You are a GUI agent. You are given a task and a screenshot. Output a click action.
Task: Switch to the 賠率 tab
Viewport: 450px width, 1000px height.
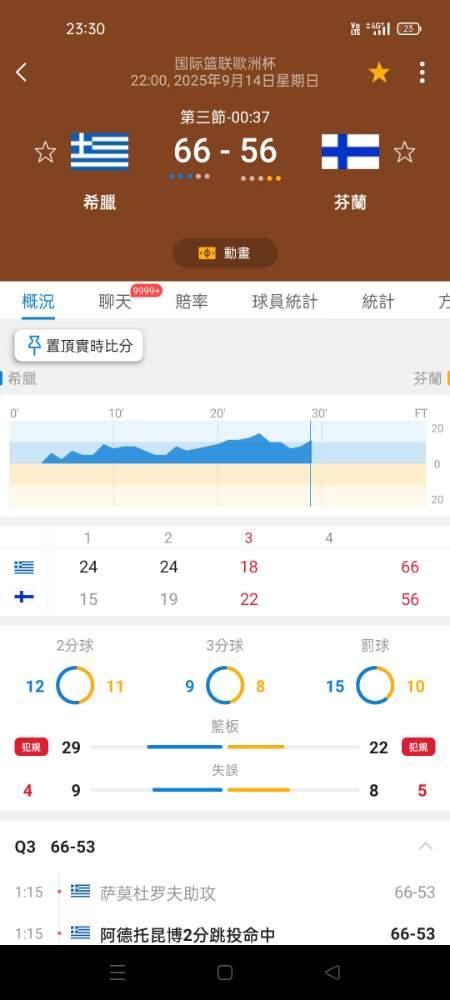[192, 301]
